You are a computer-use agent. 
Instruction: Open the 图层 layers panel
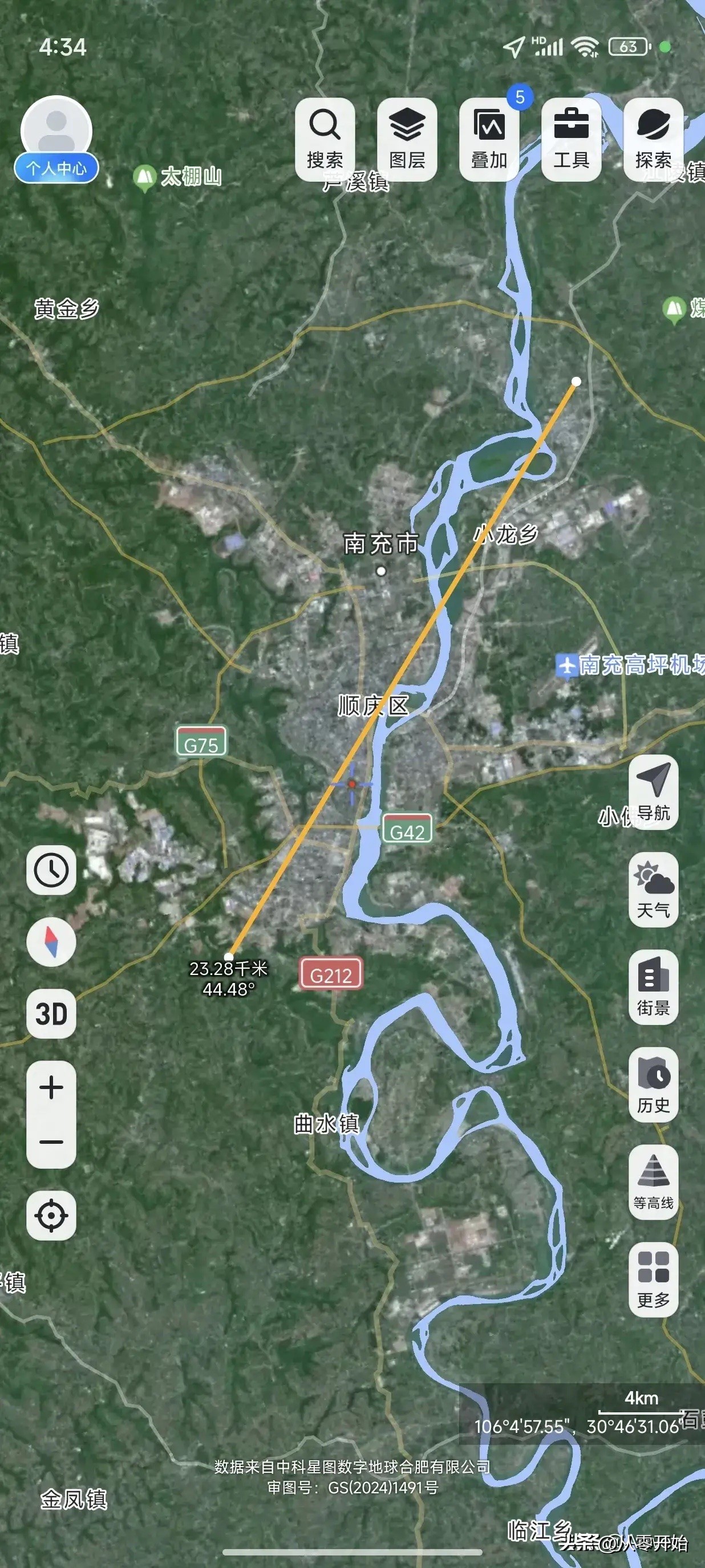pyautogui.click(x=407, y=139)
